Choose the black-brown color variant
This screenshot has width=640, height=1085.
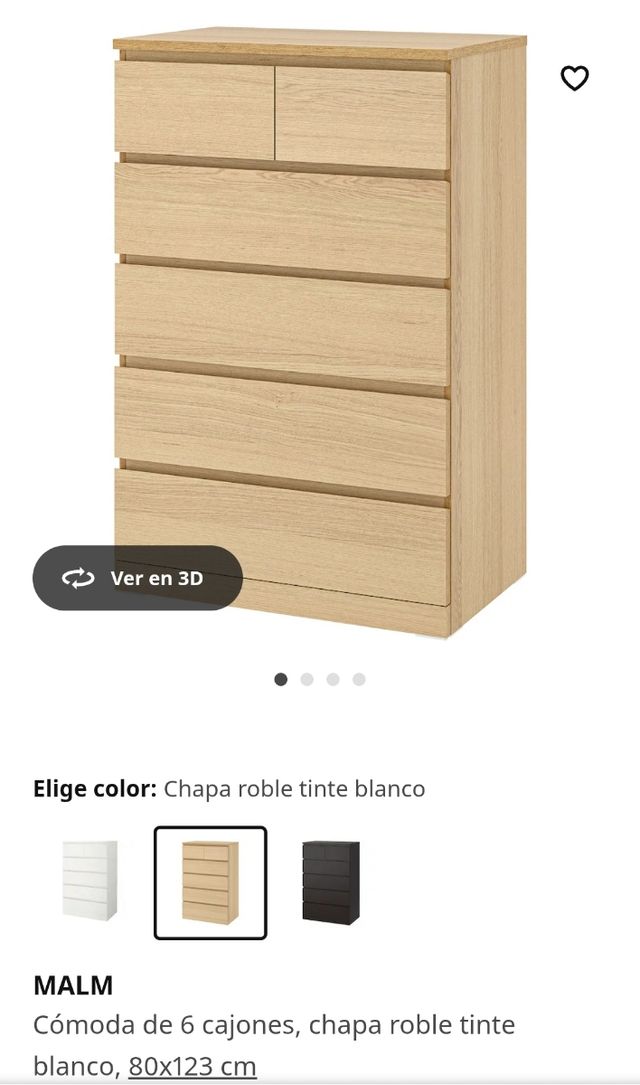click(x=330, y=882)
